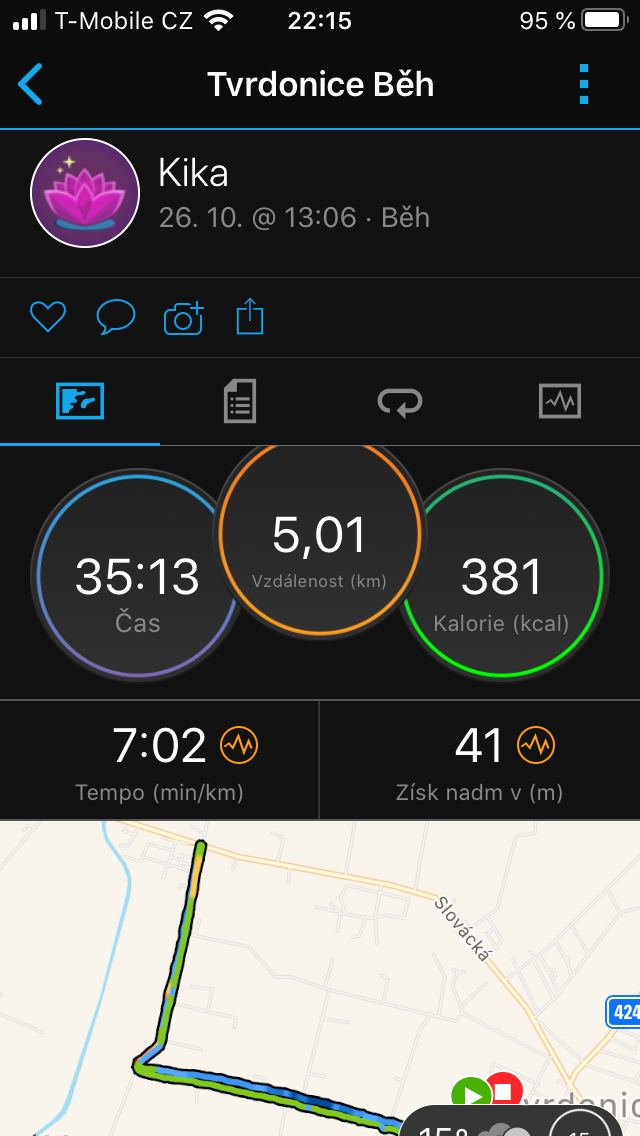This screenshot has height=1136, width=640.
Task: Switch to the overview map tab
Action: click(x=80, y=401)
